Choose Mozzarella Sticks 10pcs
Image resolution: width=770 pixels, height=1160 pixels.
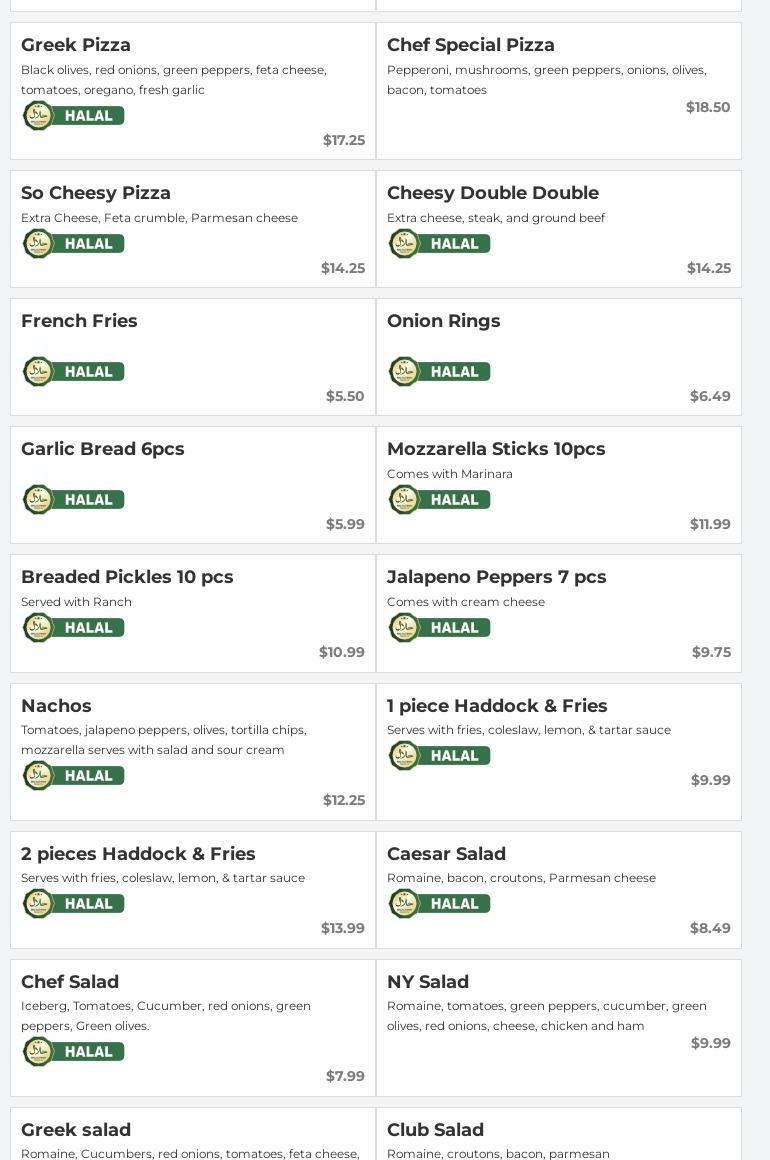[x=559, y=485]
